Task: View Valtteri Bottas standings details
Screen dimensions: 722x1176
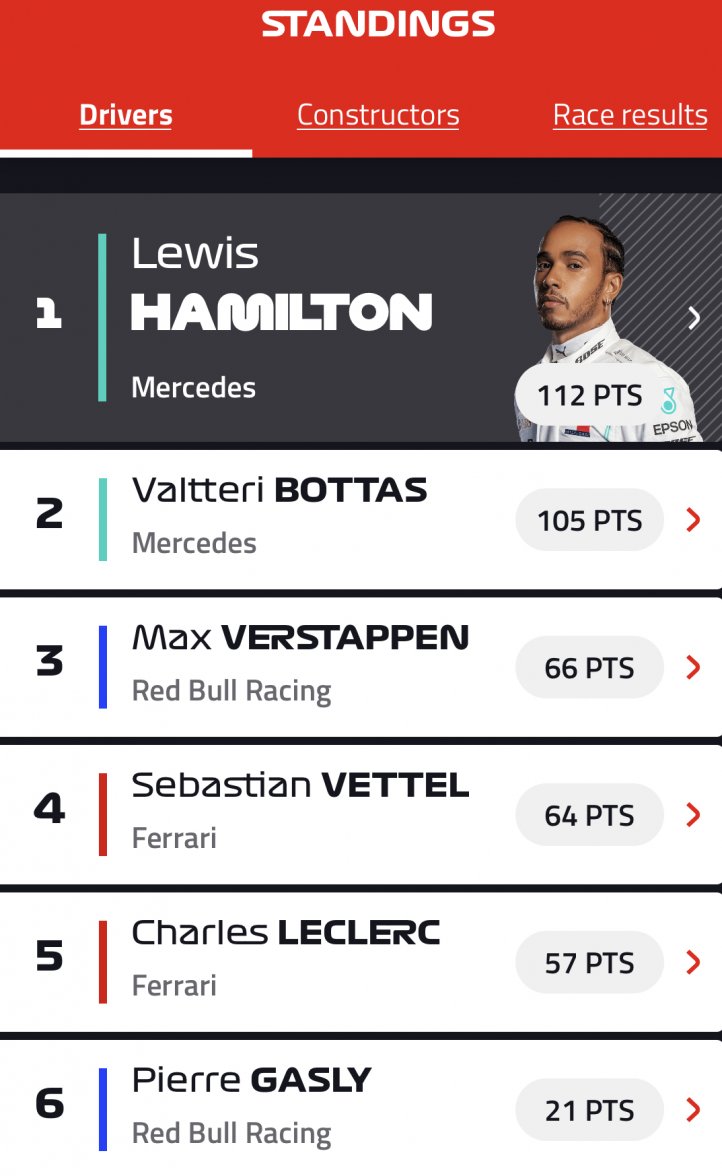Action: point(360,518)
